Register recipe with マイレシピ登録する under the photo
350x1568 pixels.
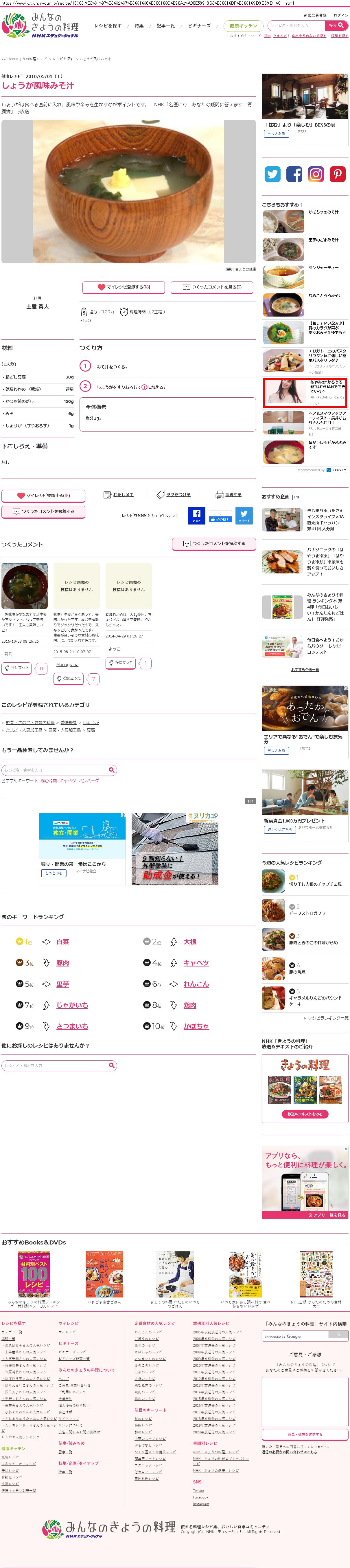pos(124,287)
